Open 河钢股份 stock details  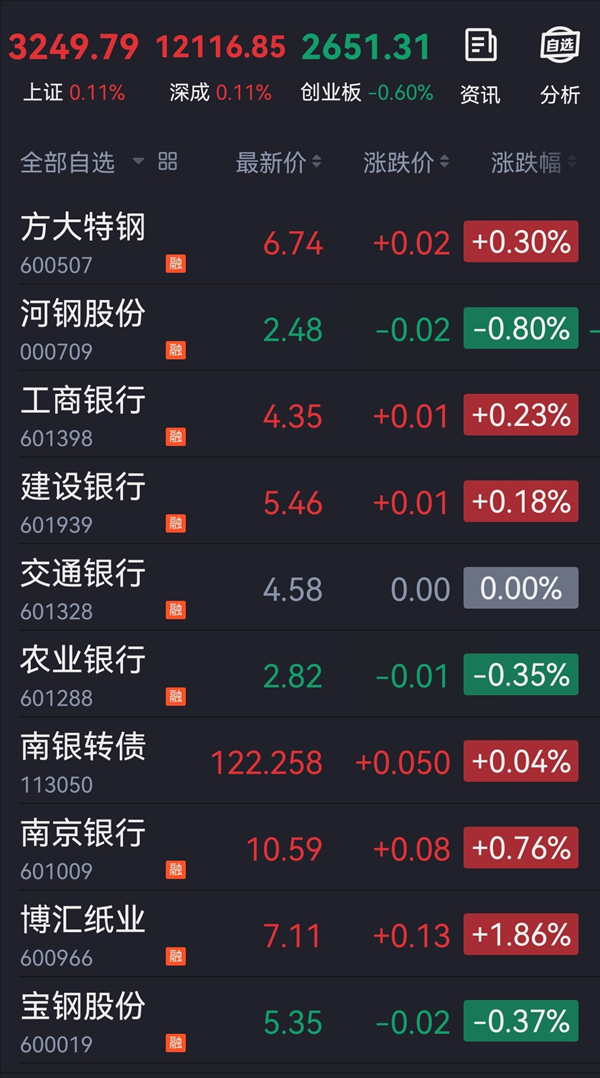[300, 329]
